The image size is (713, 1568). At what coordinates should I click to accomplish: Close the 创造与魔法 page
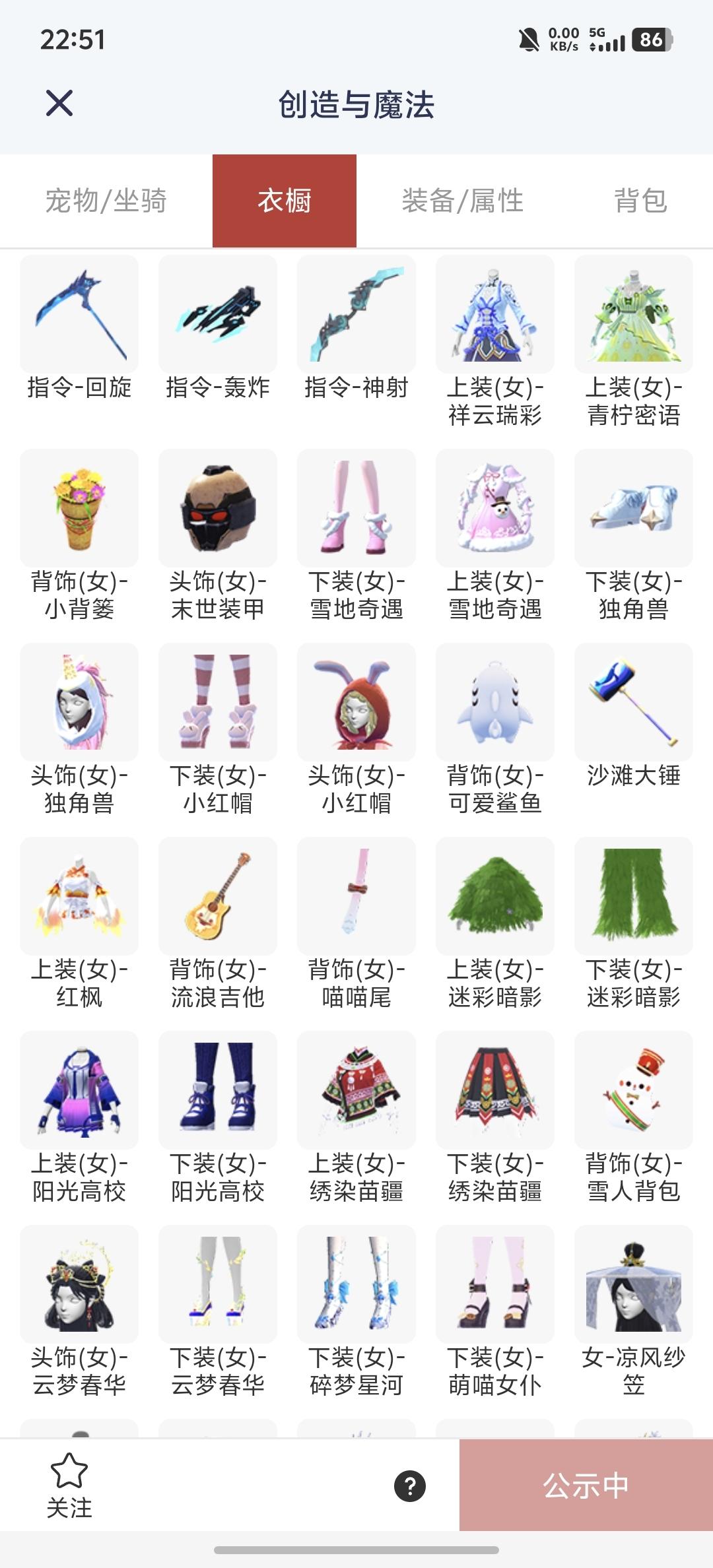(x=59, y=103)
